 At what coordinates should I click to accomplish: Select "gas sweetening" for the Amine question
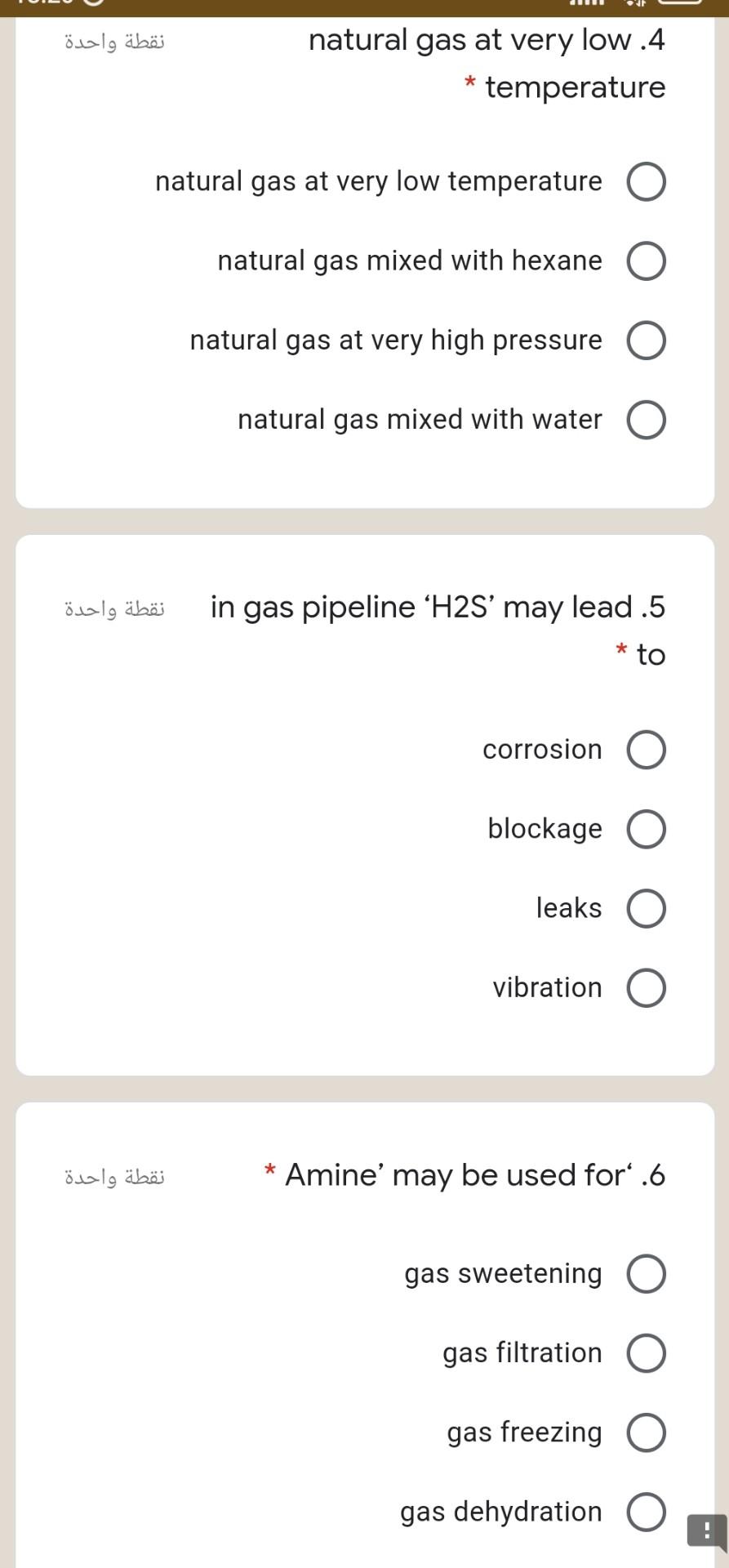click(646, 1272)
